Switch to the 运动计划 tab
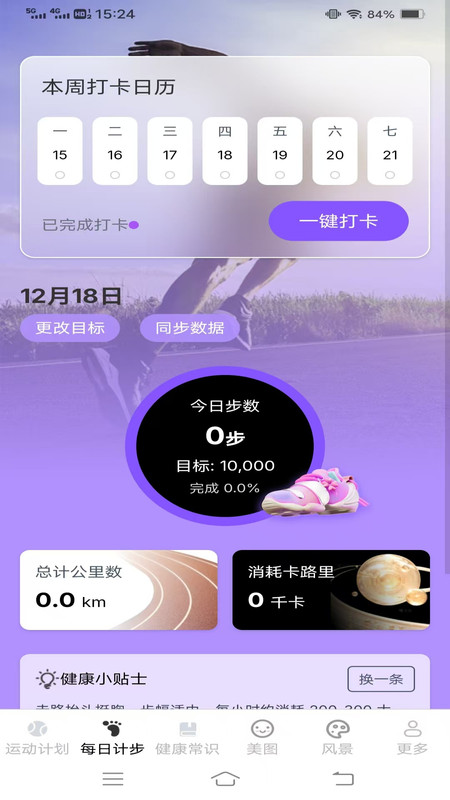The width and height of the screenshot is (450, 800). coord(37,738)
